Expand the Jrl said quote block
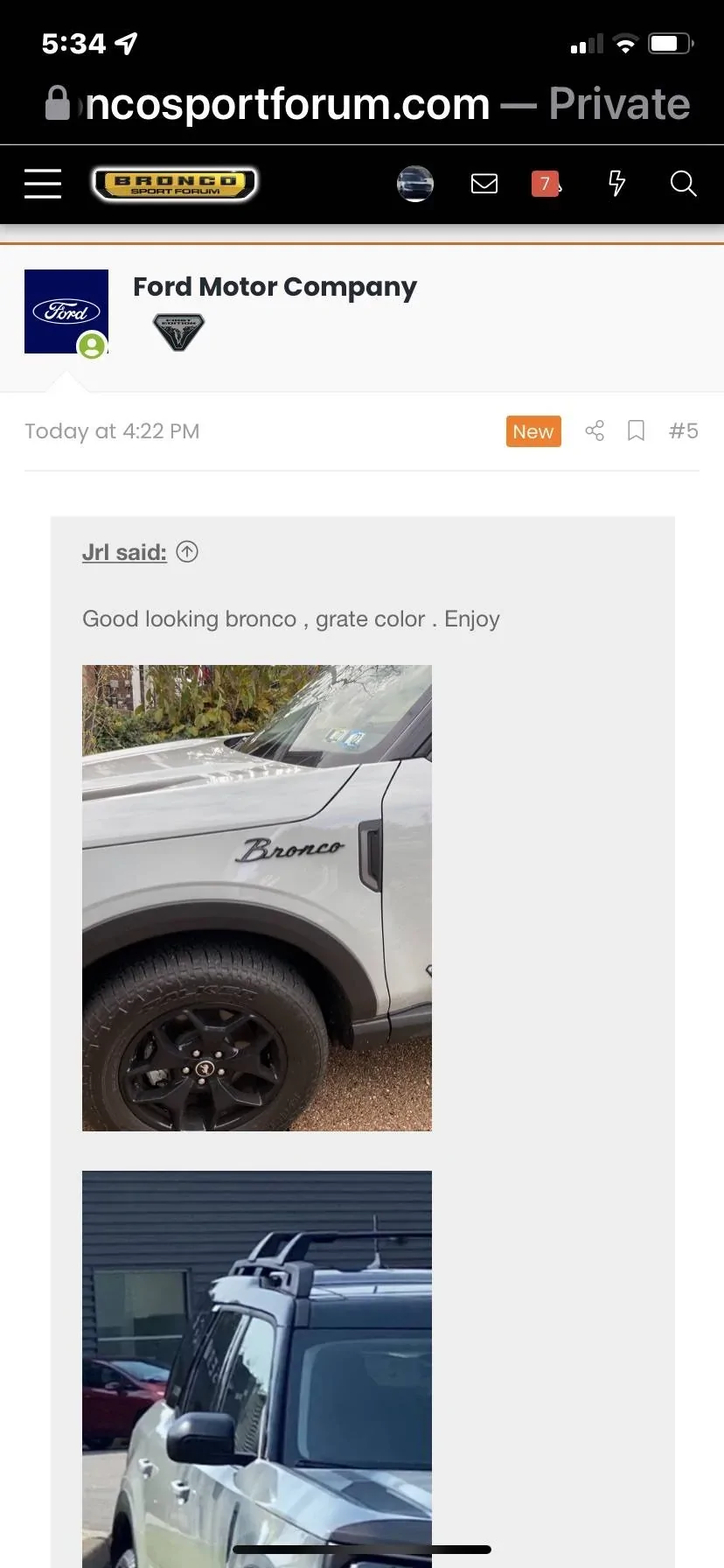Image resolution: width=724 pixels, height=1568 pixels. click(x=123, y=551)
